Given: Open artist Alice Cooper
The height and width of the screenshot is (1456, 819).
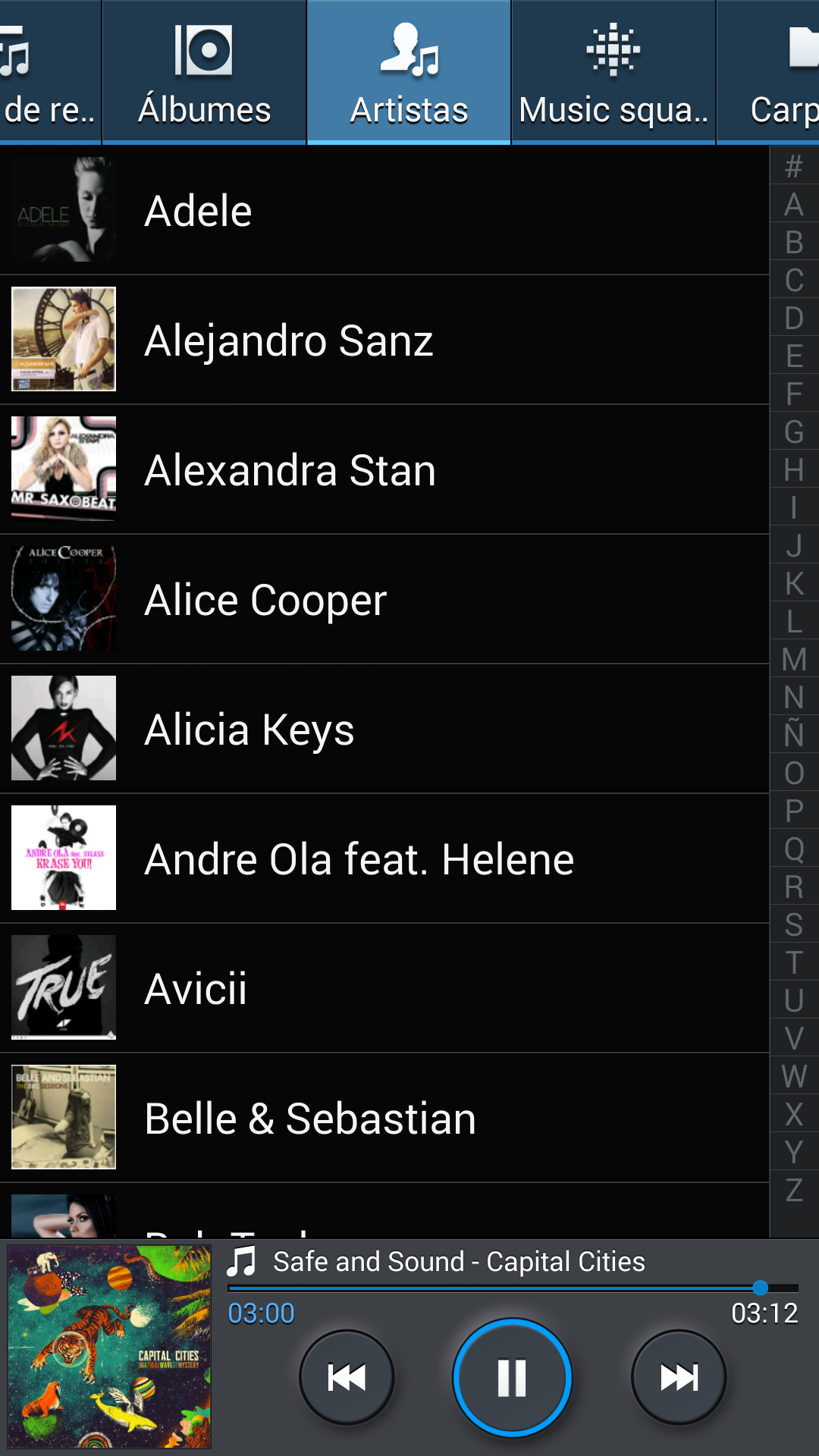Looking at the screenshot, I should (x=379, y=599).
